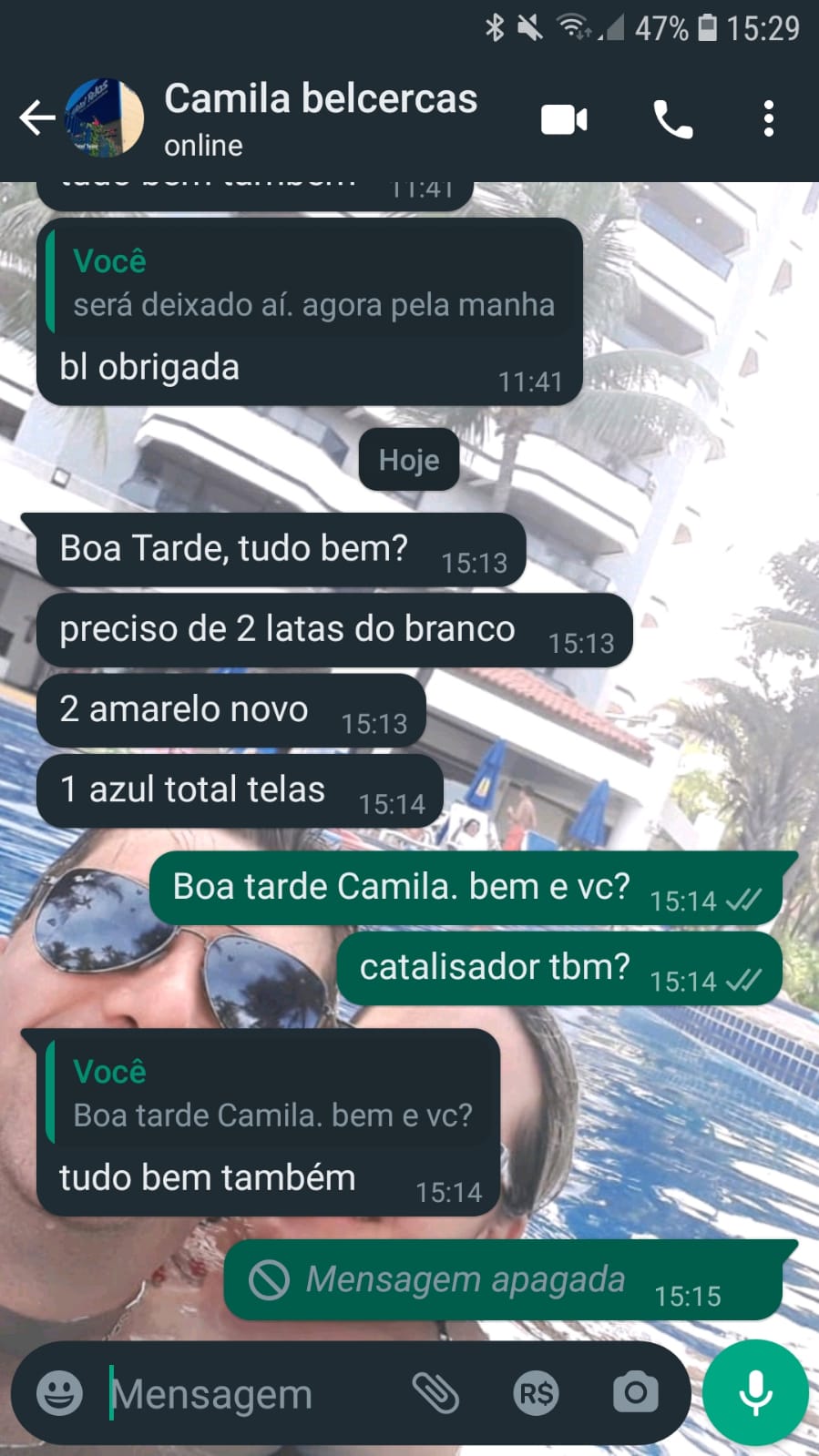Go back to the chat list

pos(36,118)
